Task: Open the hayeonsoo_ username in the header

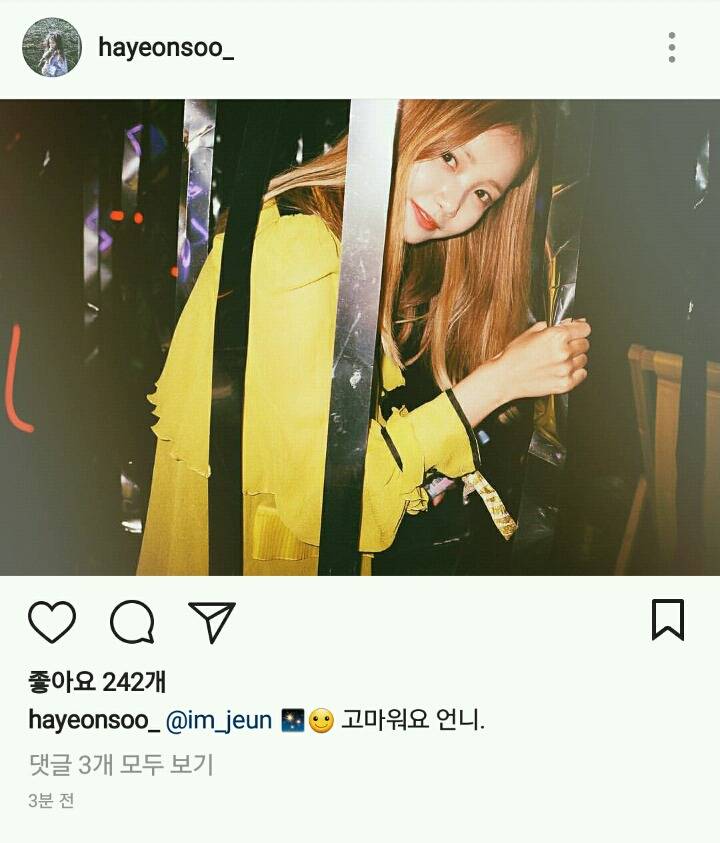Action: point(166,47)
